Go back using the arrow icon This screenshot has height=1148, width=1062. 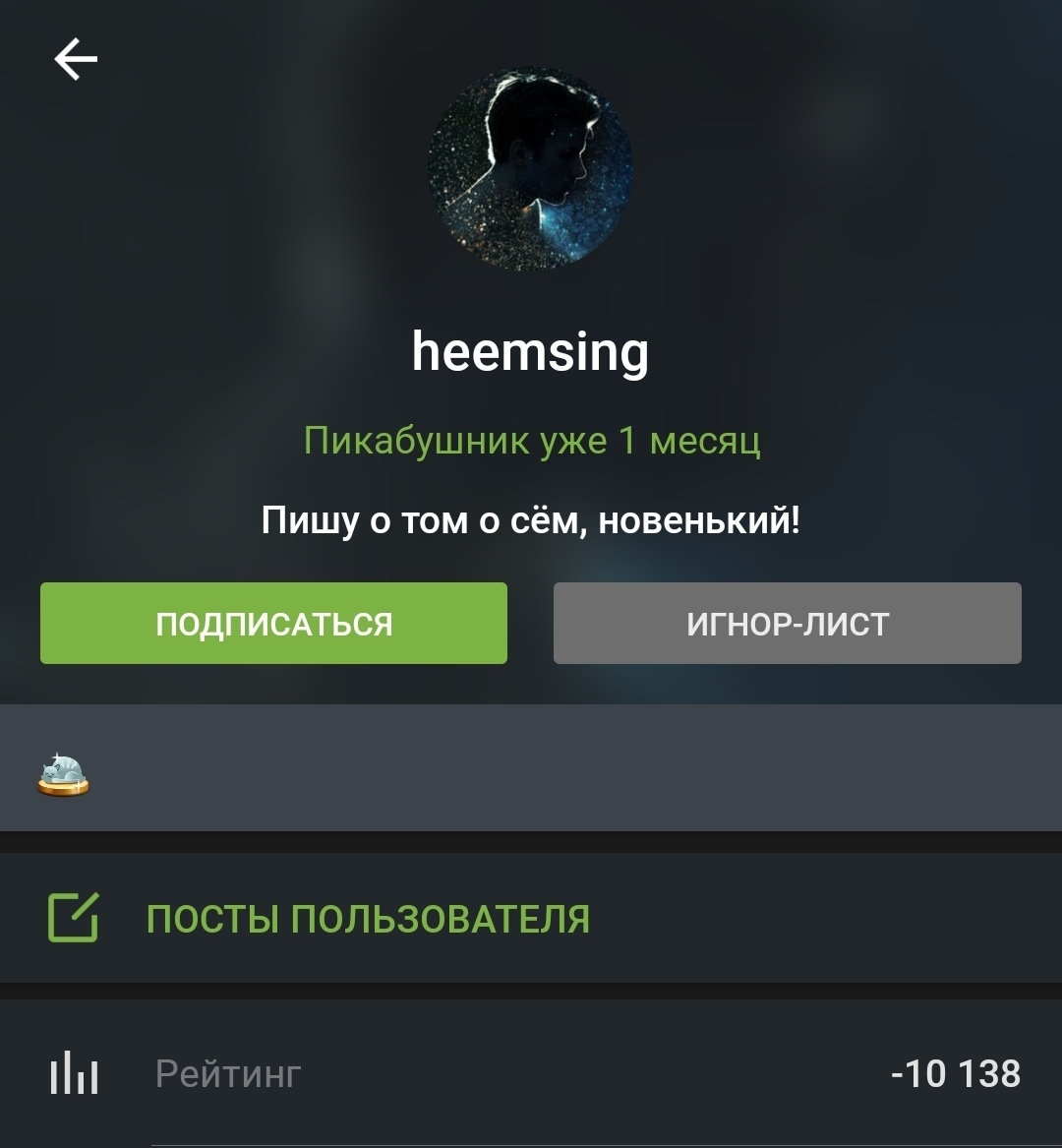click(x=76, y=60)
